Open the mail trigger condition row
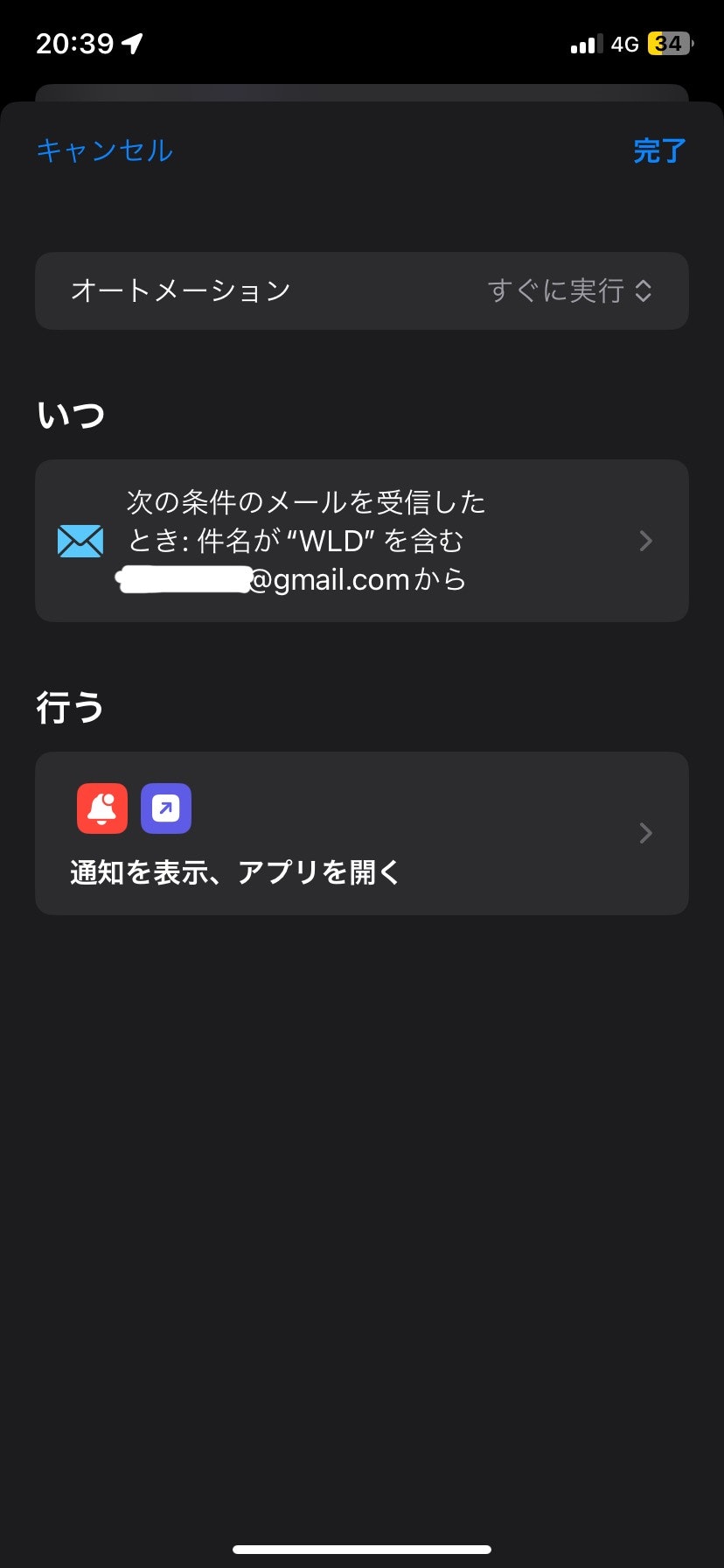The width and height of the screenshot is (724, 1568). coord(362,541)
